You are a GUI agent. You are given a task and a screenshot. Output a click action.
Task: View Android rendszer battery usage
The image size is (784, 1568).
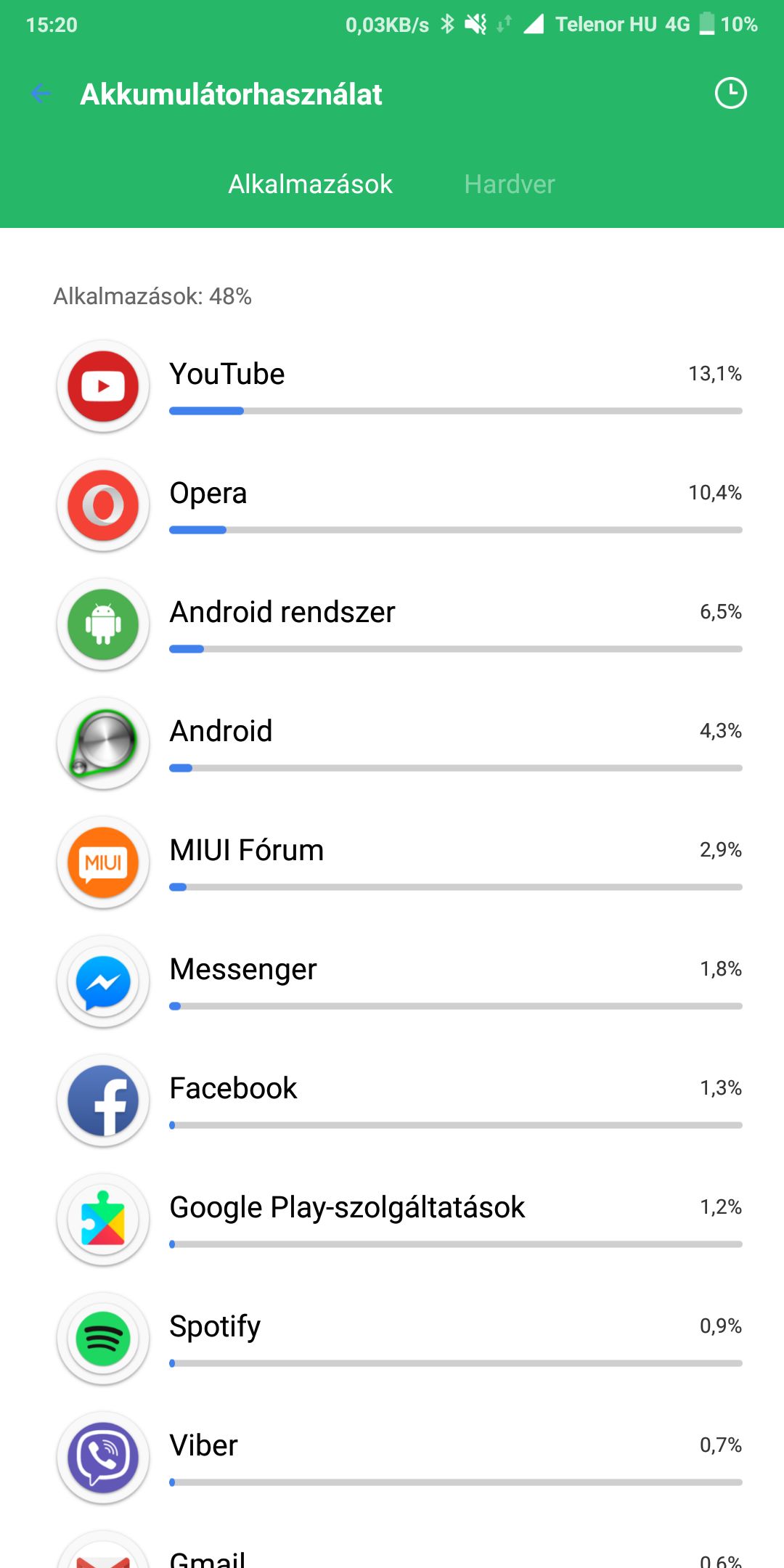399,625
